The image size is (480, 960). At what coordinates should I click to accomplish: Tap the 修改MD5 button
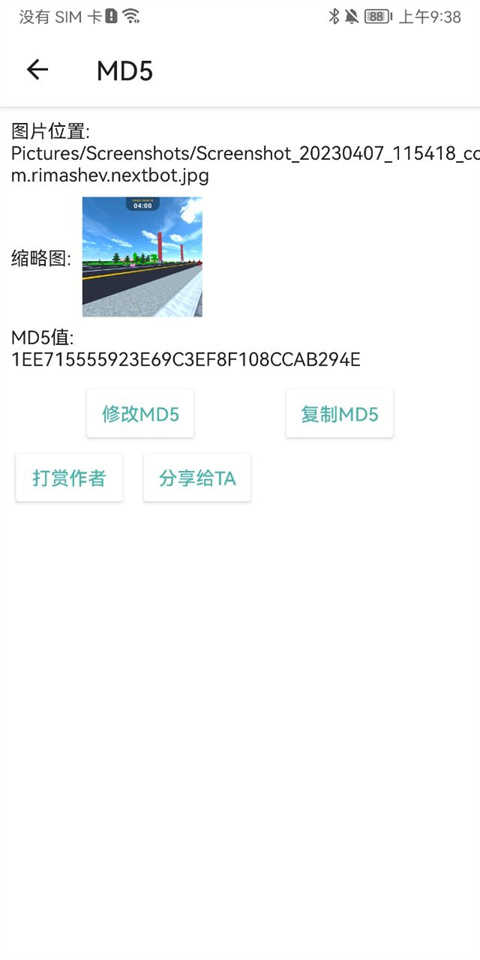point(140,414)
